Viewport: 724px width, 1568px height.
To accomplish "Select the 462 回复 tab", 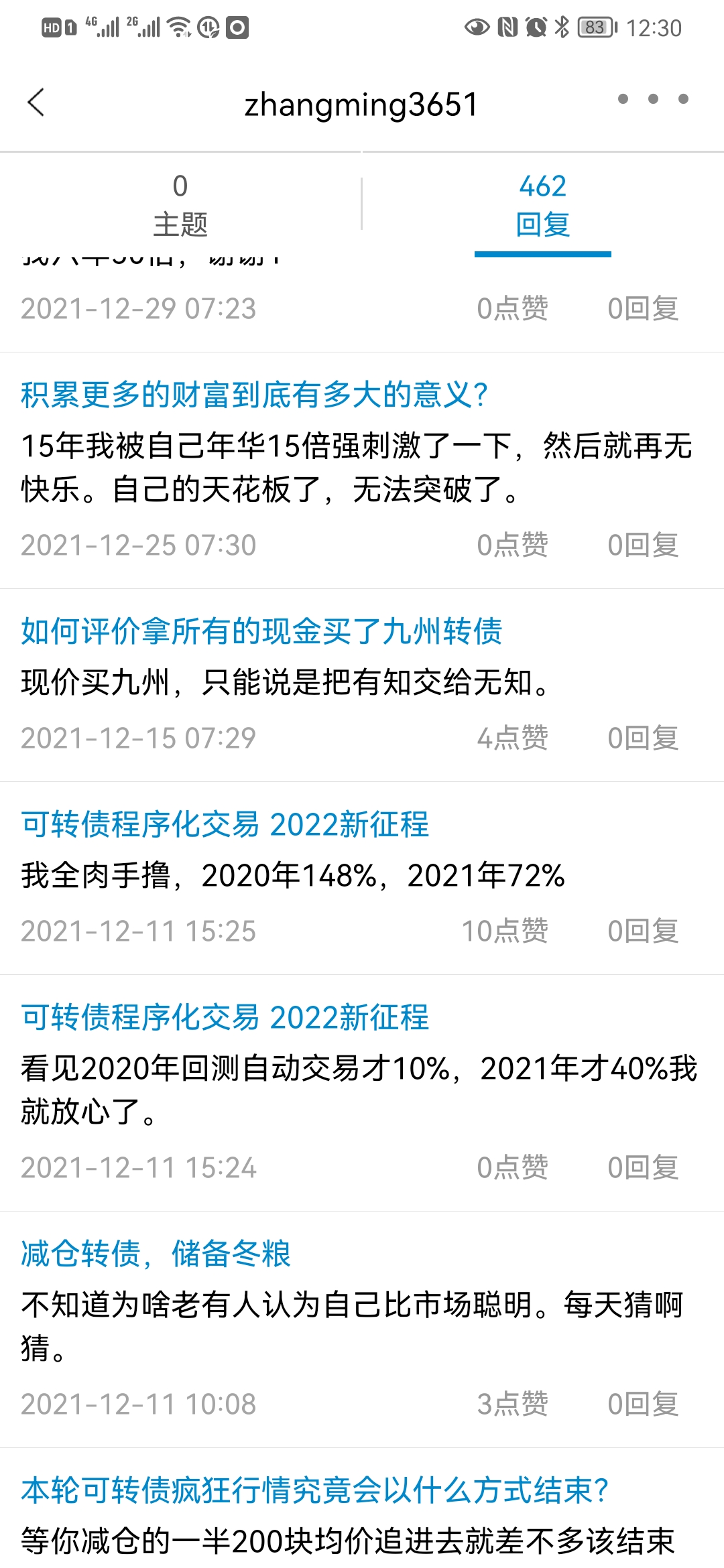I will 542,205.
